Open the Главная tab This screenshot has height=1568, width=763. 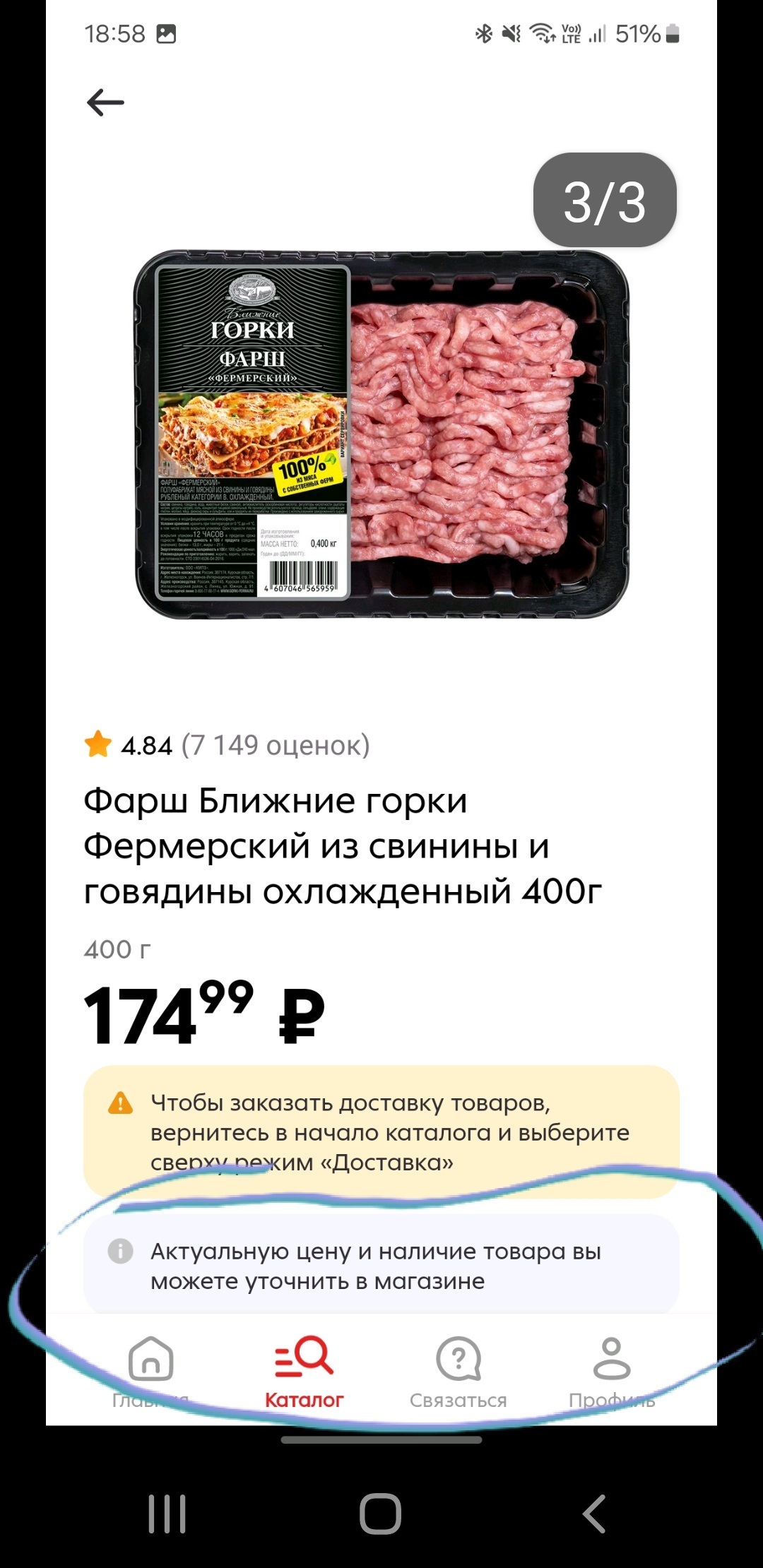tap(150, 1370)
